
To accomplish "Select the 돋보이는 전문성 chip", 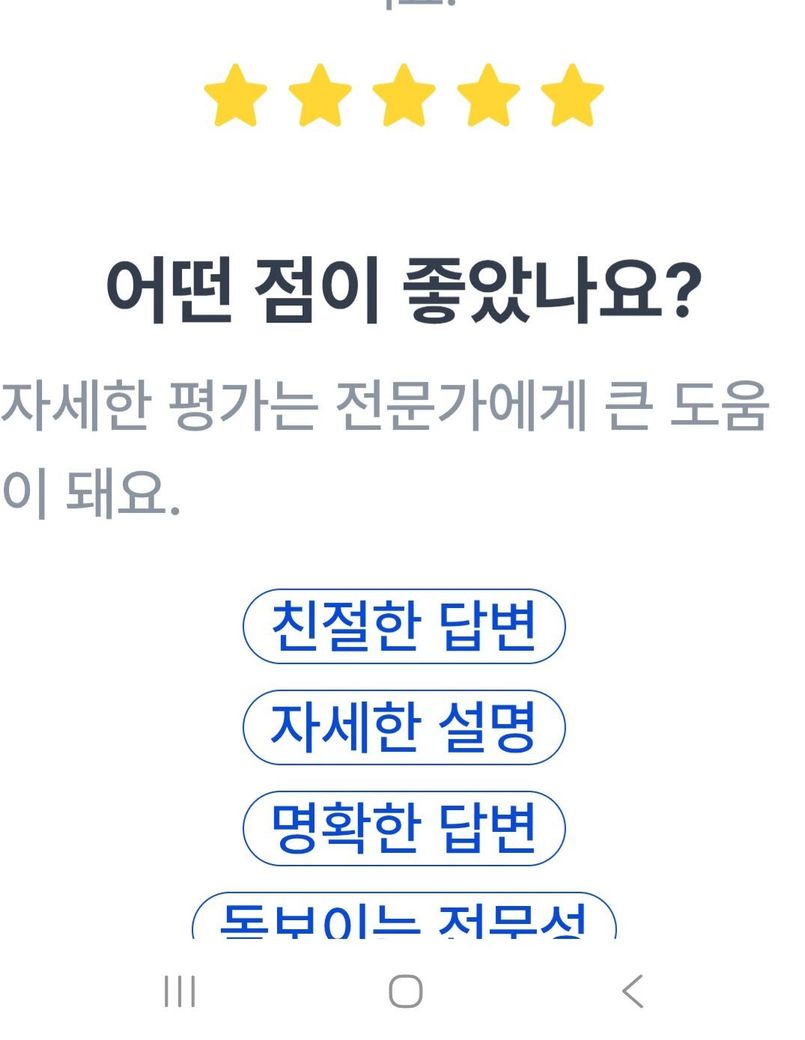I will pos(404,918).
